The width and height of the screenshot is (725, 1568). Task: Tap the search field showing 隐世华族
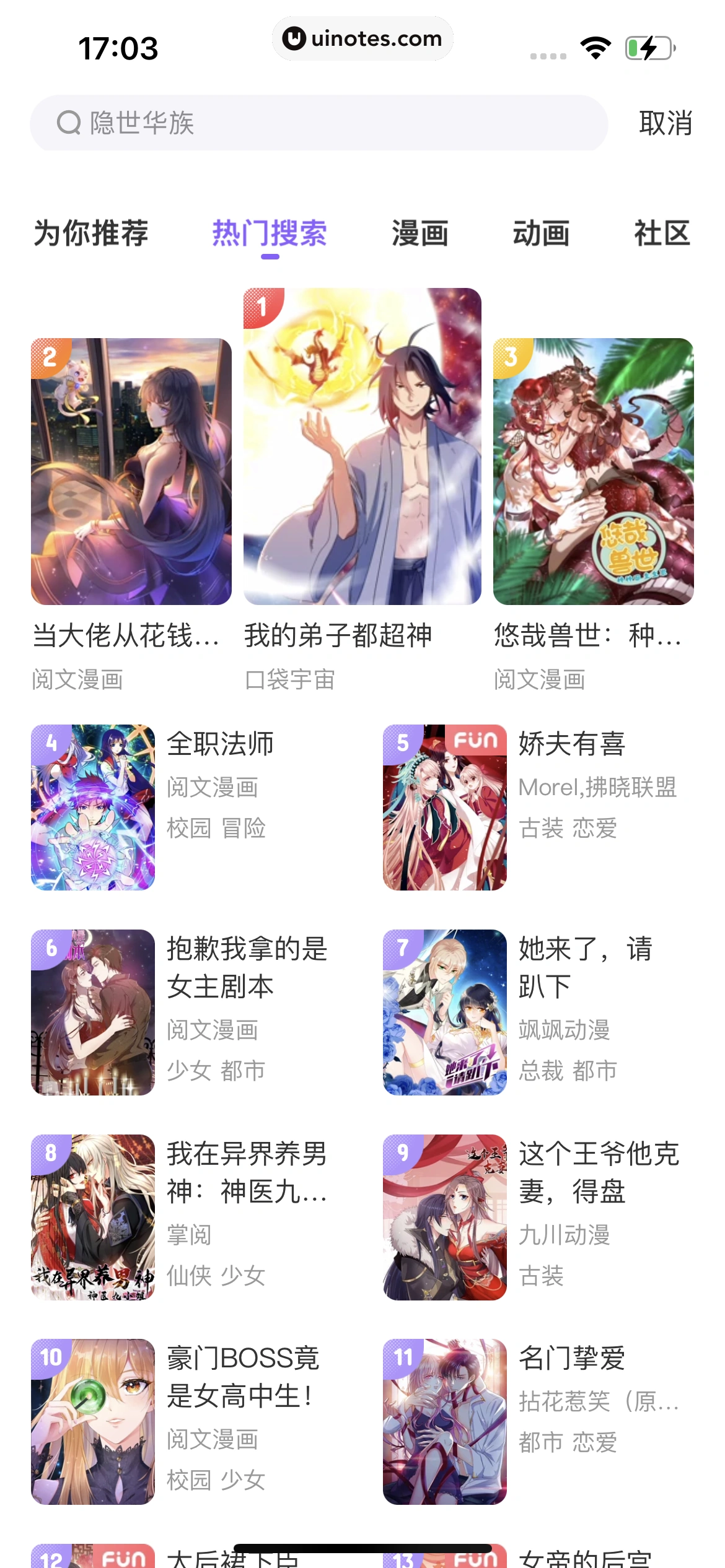click(x=319, y=123)
